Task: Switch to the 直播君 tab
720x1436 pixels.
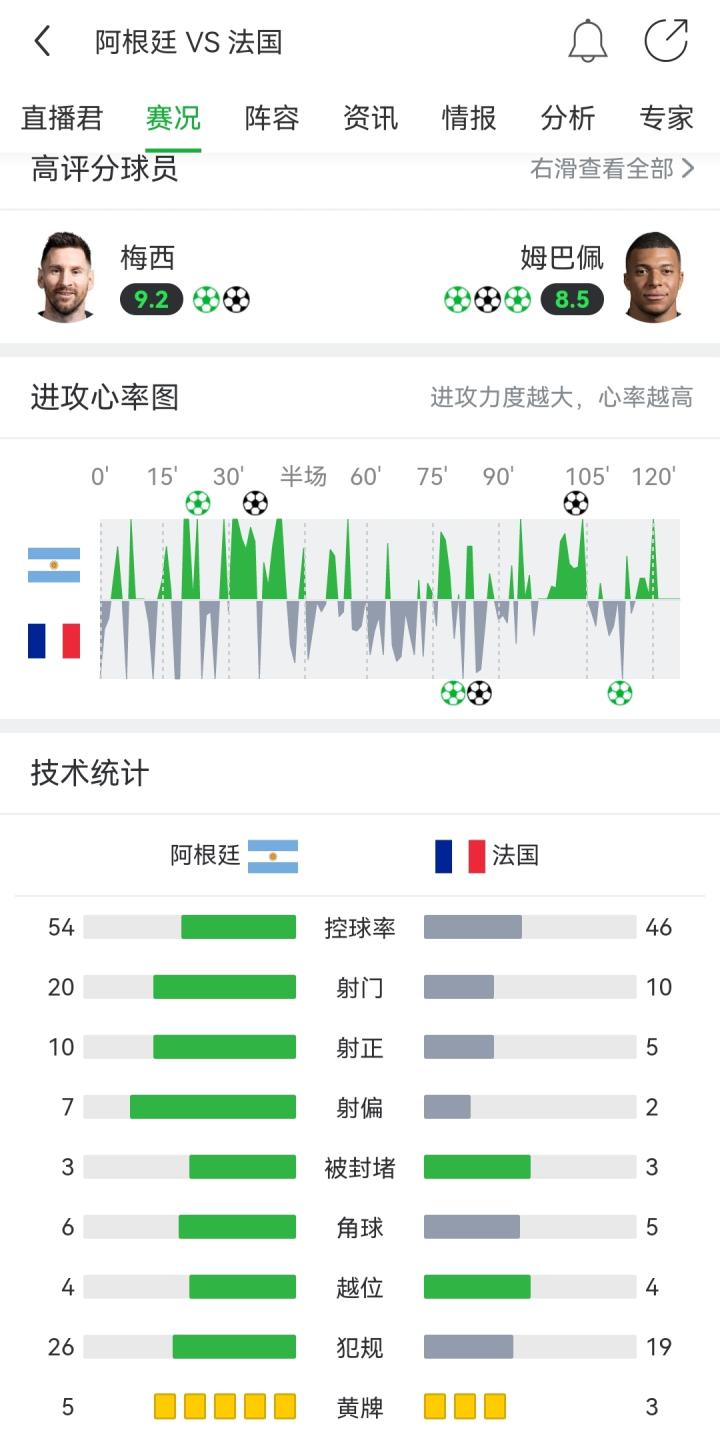Action: (62, 118)
